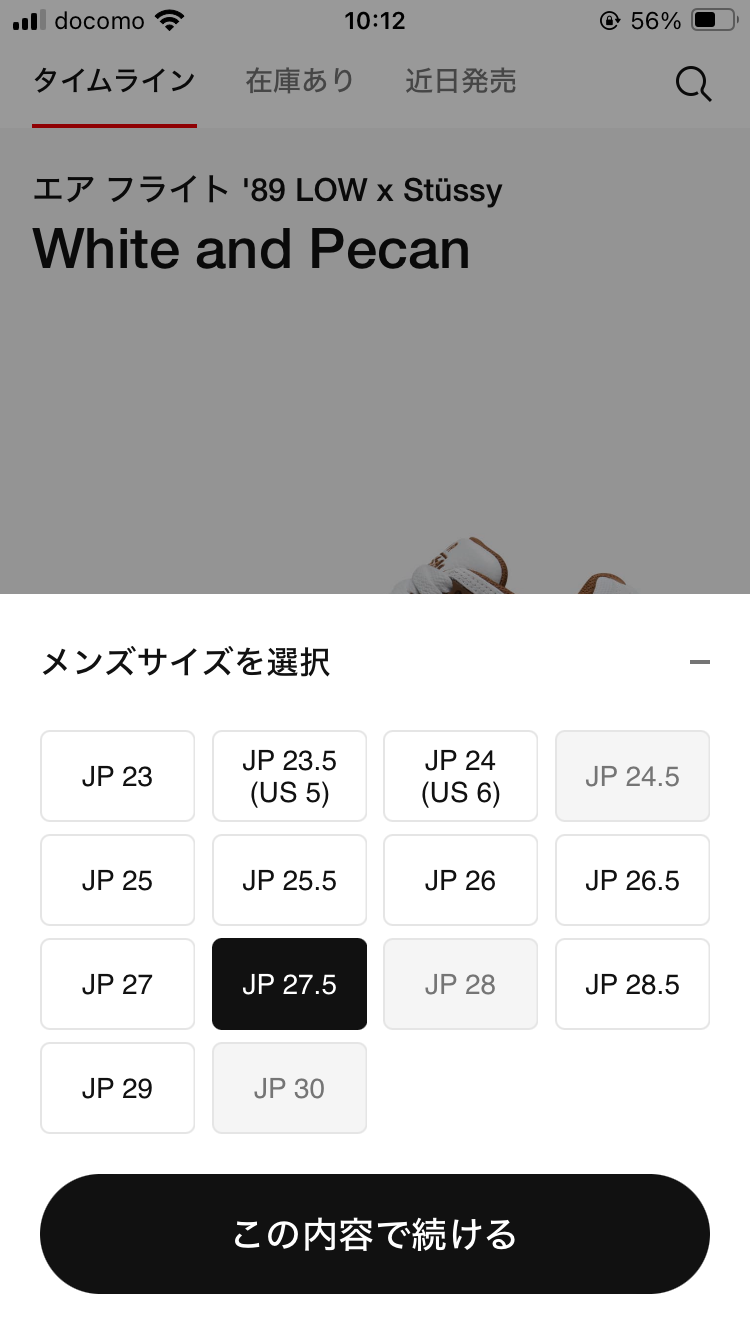Select size JP 26
750x1334 pixels.
tap(460, 880)
